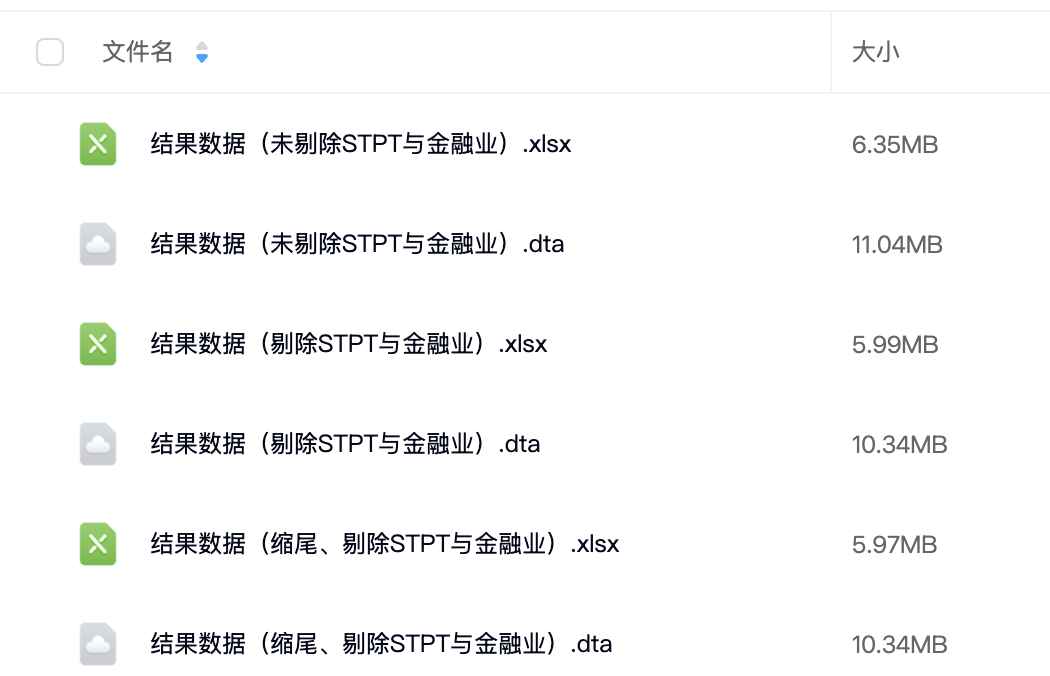Screen dimensions: 1050x676
Task: Open 结果数据（缩尾、剔除STPT与金融业）.dta
Action: point(381,644)
